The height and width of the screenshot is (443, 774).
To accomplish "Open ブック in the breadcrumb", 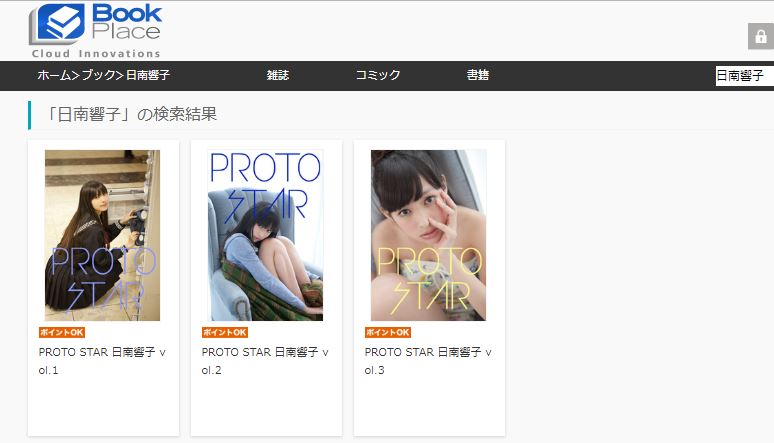I will 98,76.
